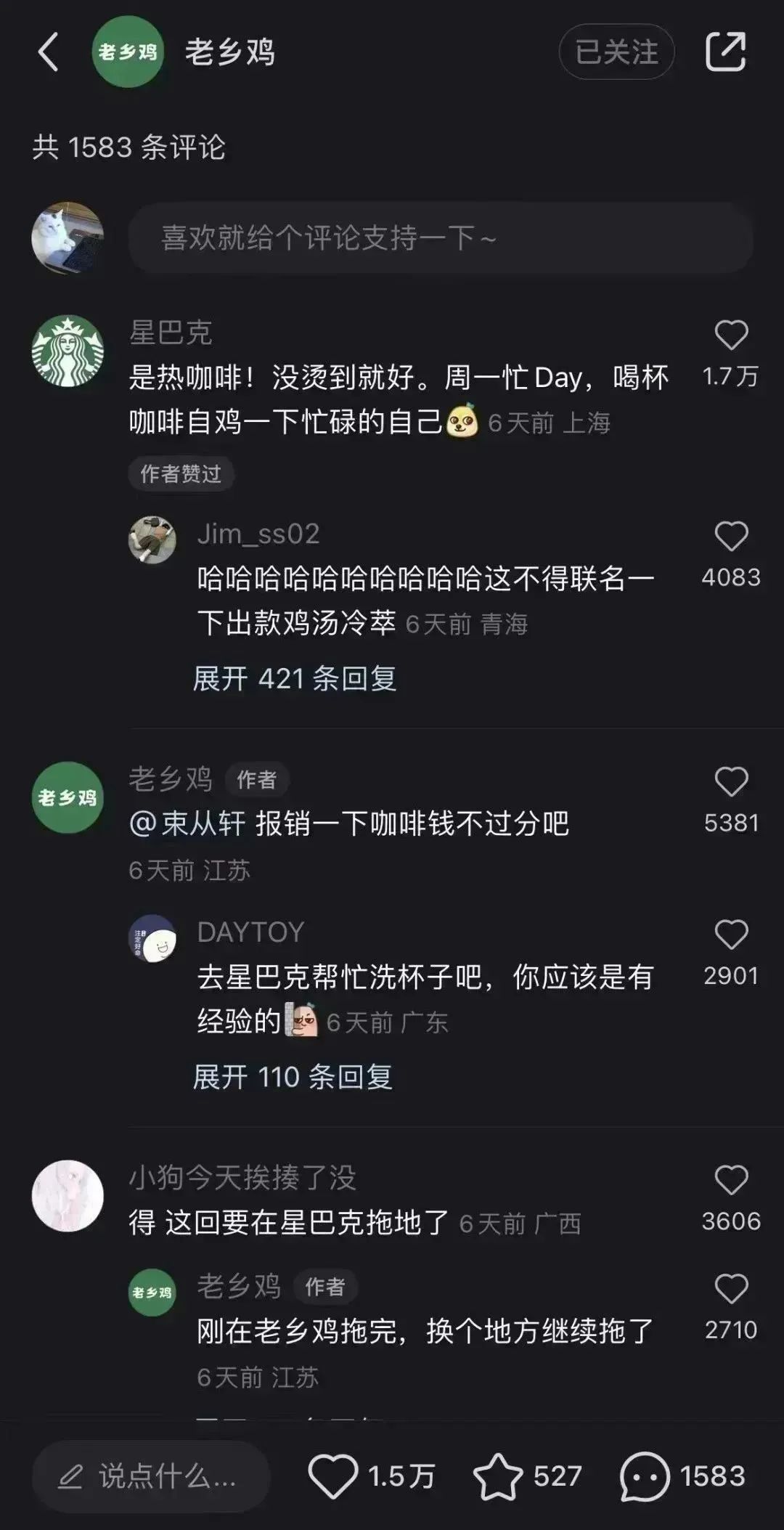
Task: Like 小狗今天挨揍了没's comment
Action: click(731, 1181)
